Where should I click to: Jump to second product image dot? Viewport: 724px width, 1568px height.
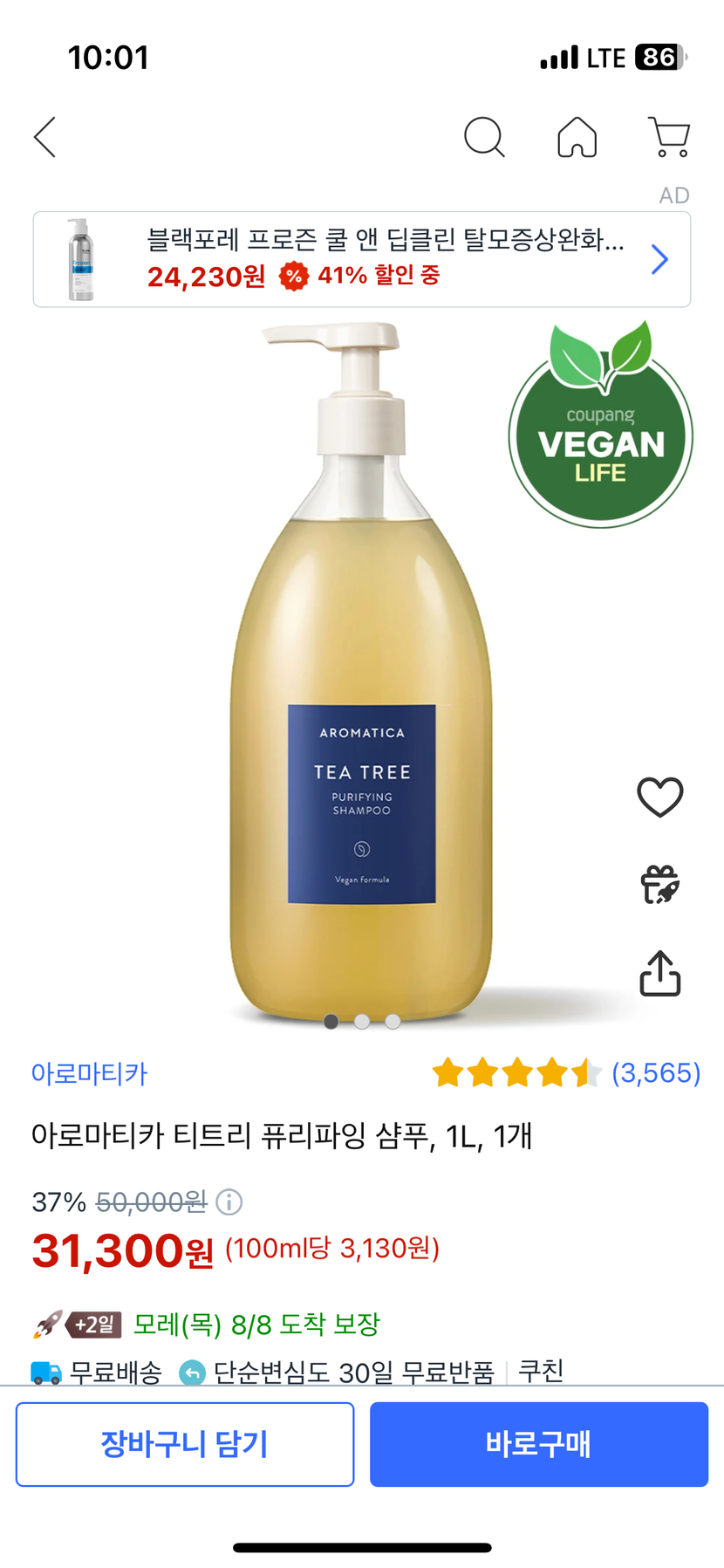point(362,1021)
